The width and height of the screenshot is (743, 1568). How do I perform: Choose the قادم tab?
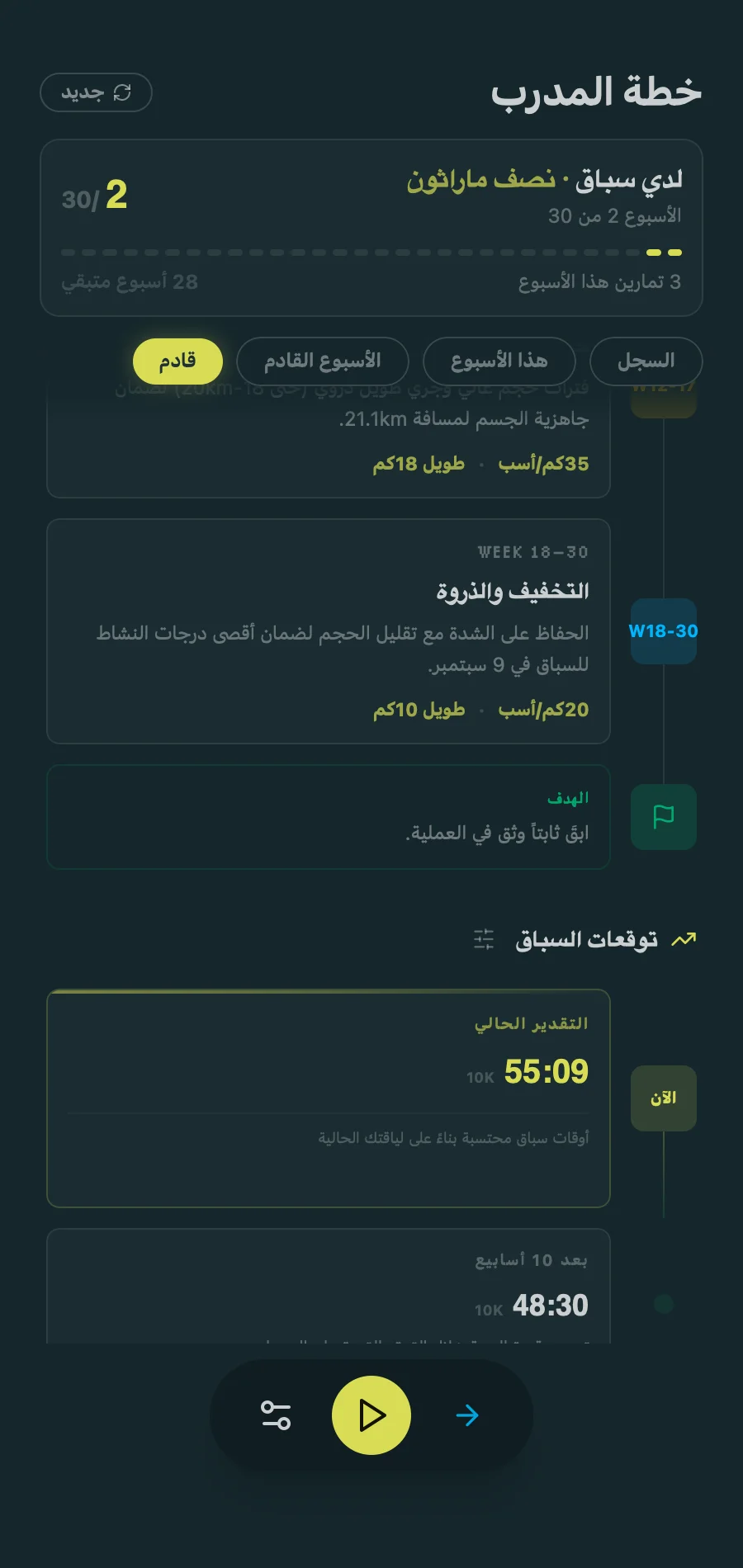pyautogui.click(x=177, y=361)
